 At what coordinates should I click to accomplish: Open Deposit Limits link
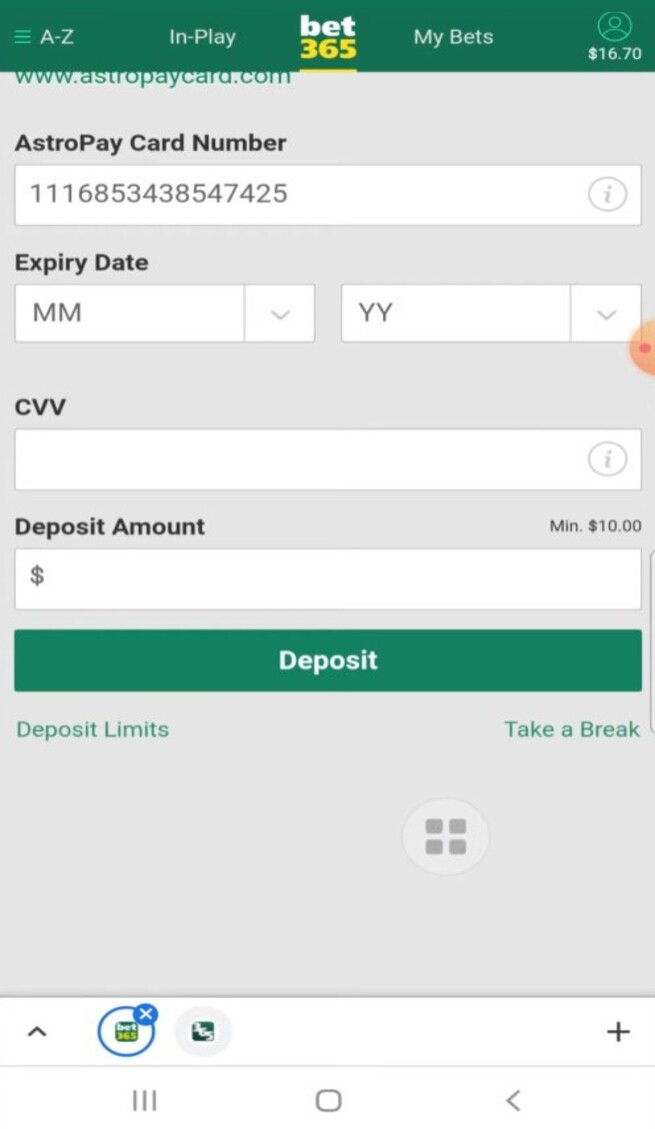(x=93, y=729)
